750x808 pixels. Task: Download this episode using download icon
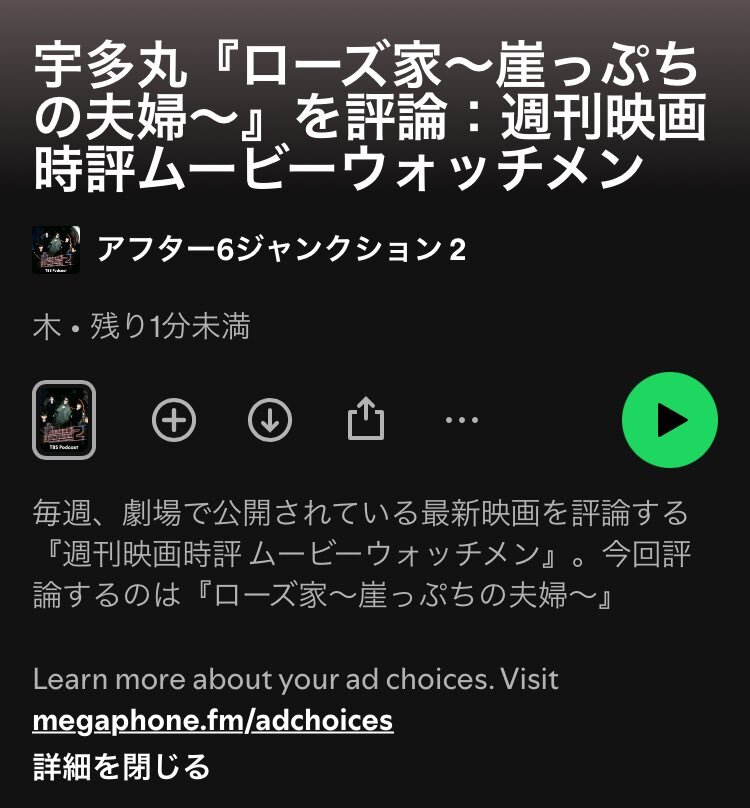click(x=269, y=422)
